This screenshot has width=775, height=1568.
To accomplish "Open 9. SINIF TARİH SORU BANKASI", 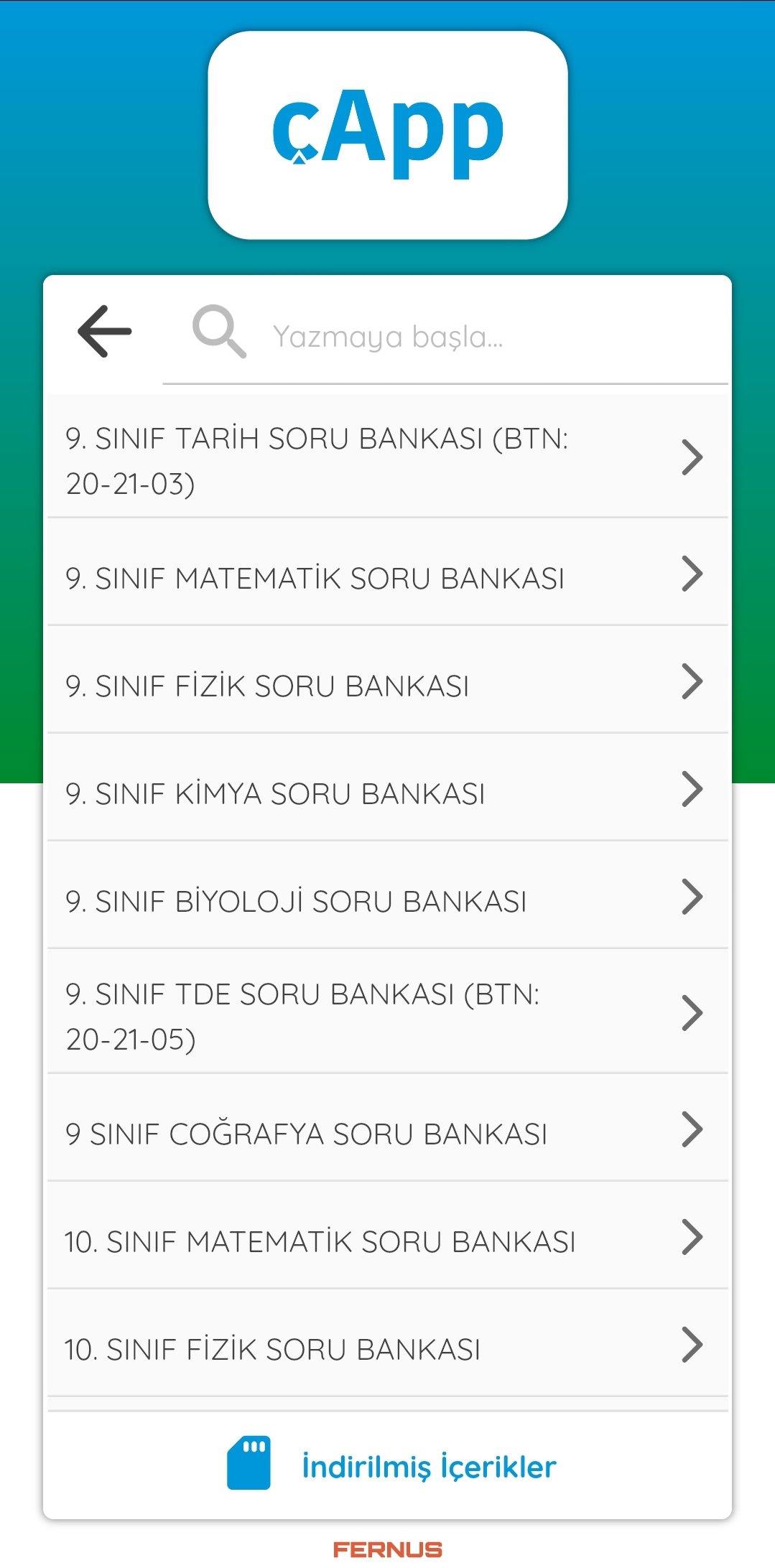I will (x=387, y=459).
